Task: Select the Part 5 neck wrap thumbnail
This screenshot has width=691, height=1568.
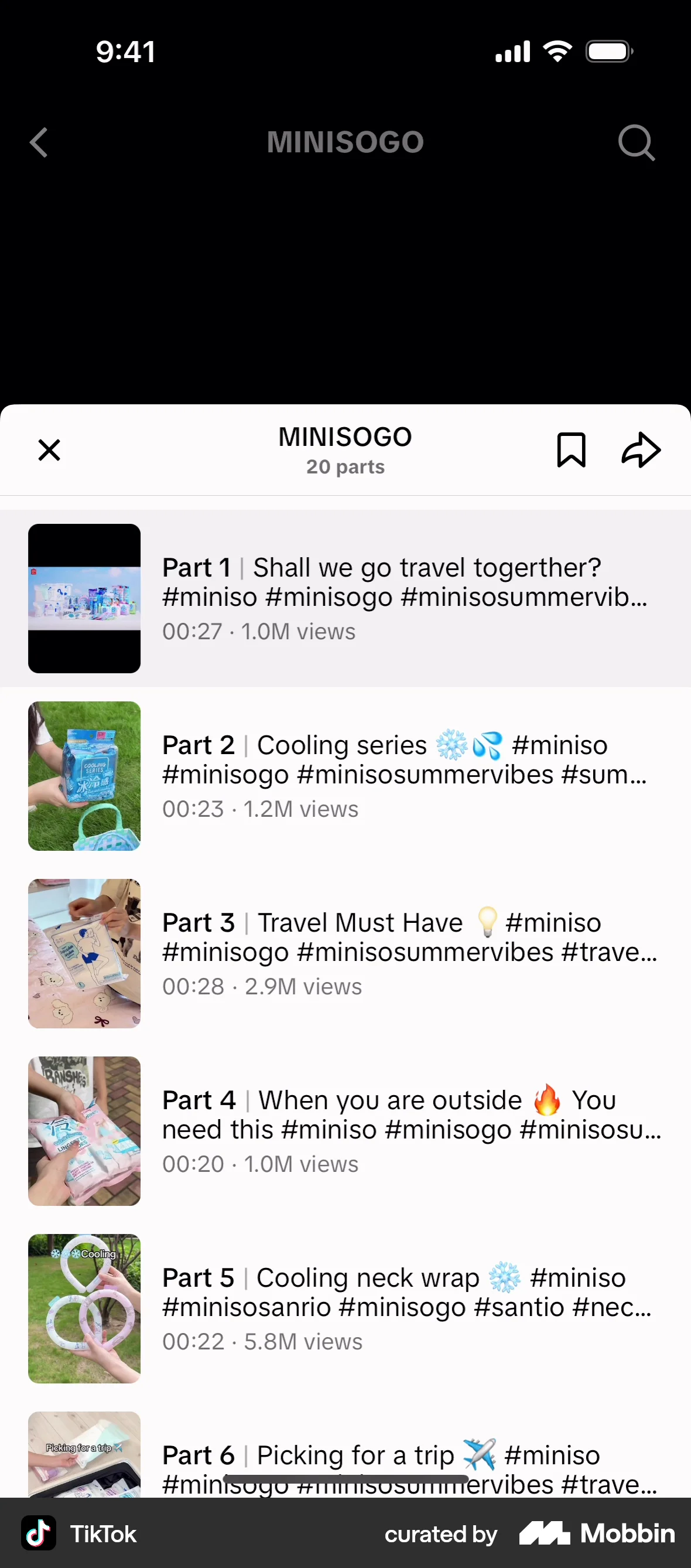Action: (84, 1308)
